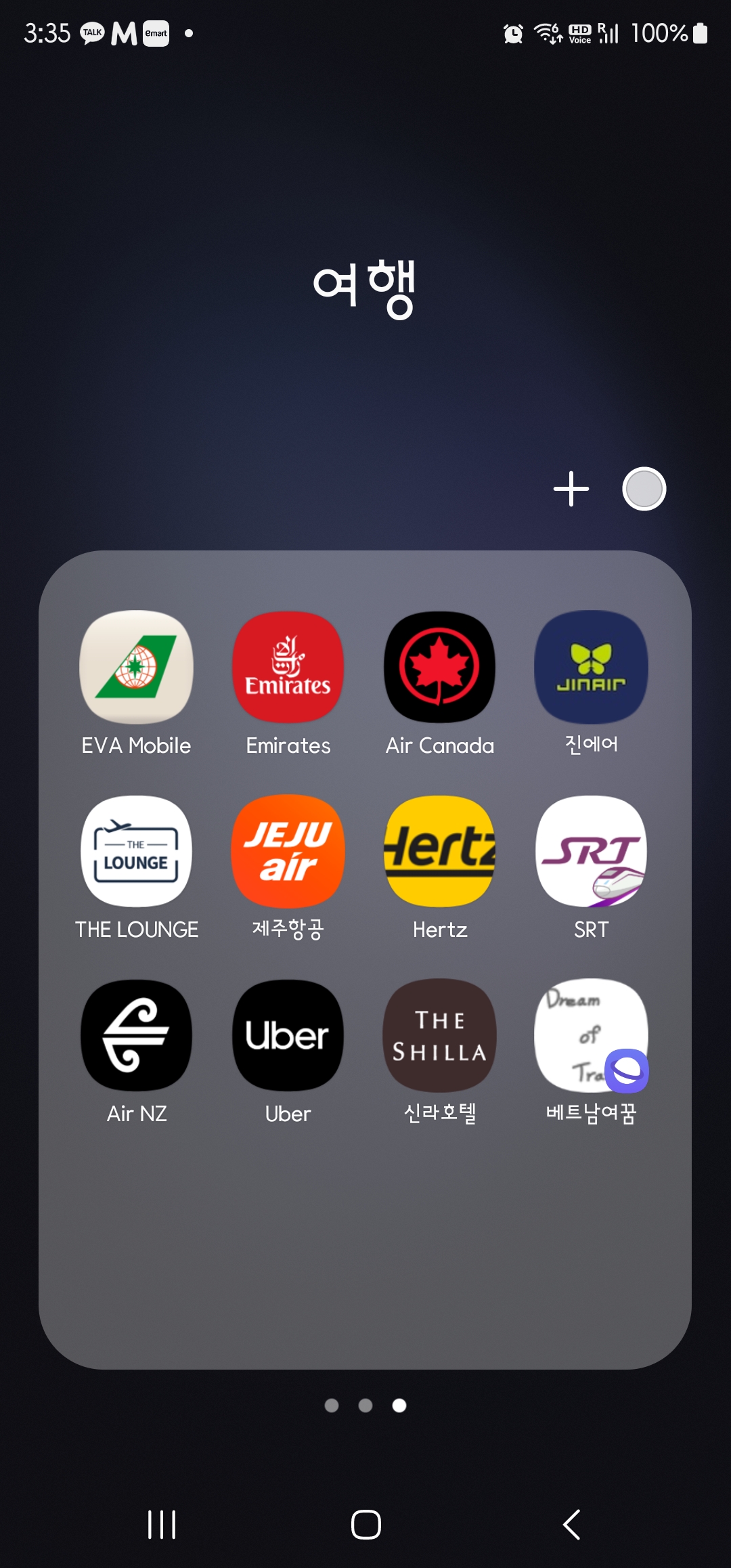
Task: Go to the home screen
Action: (365, 1525)
